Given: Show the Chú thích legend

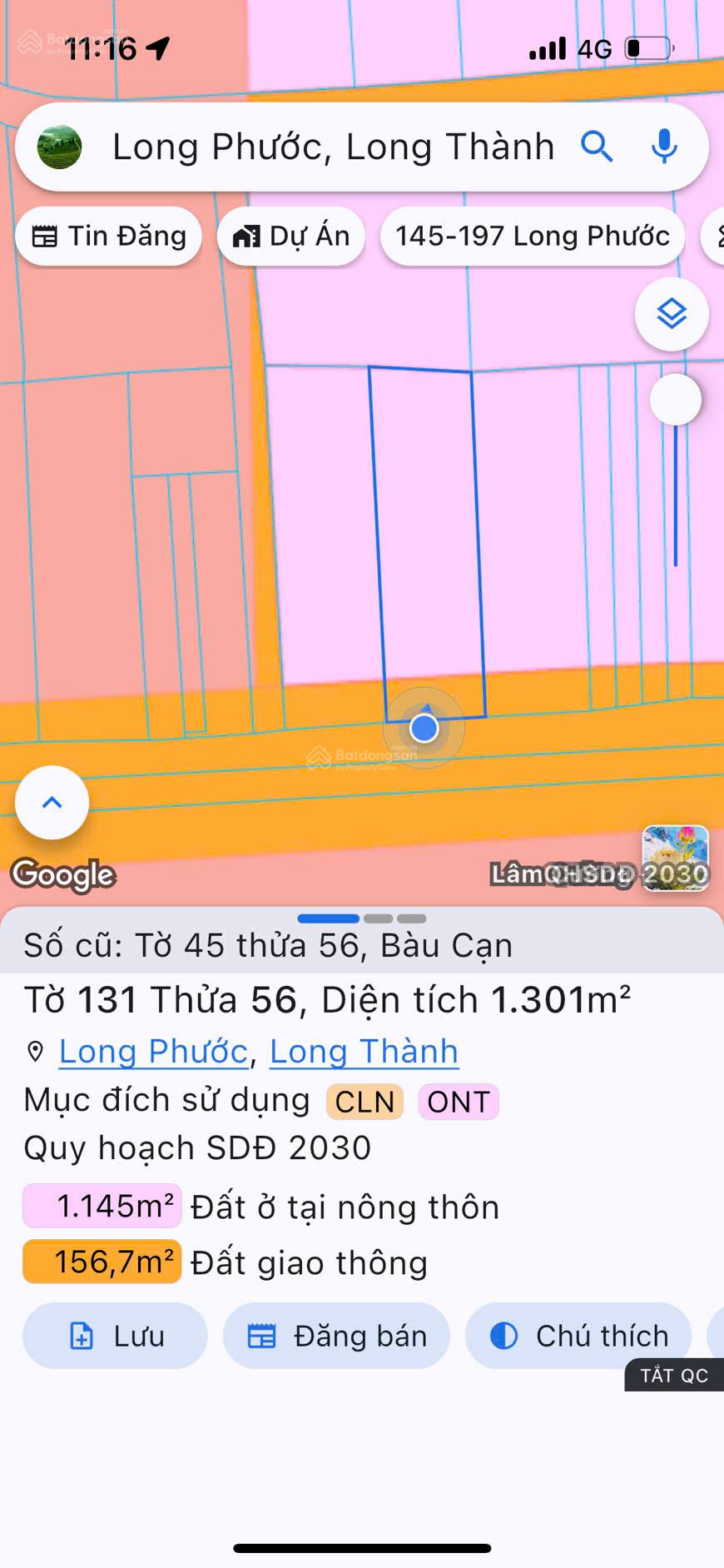Looking at the screenshot, I should (x=578, y=1336).
